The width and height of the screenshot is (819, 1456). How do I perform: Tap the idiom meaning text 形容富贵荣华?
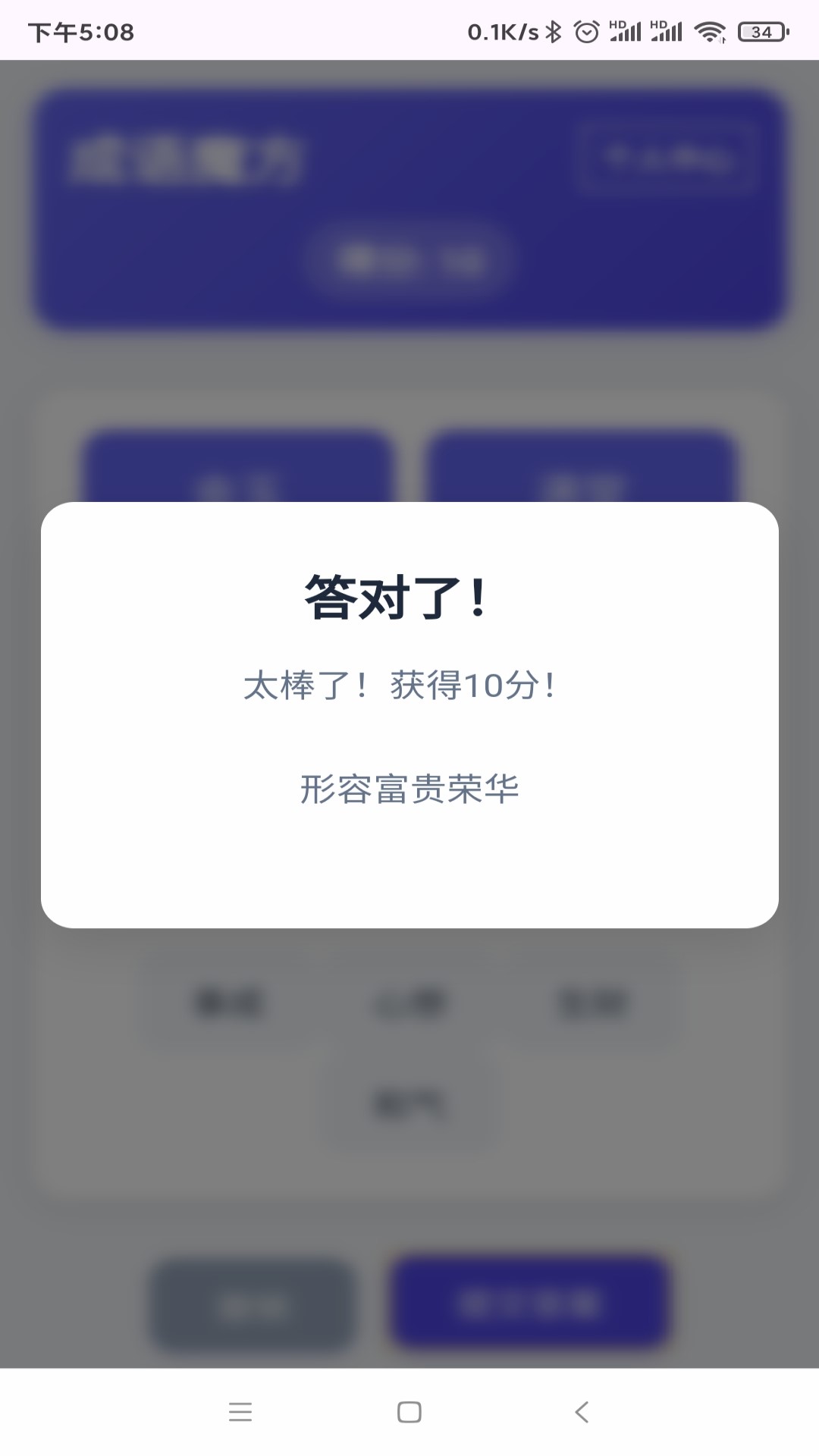point(409,789)
